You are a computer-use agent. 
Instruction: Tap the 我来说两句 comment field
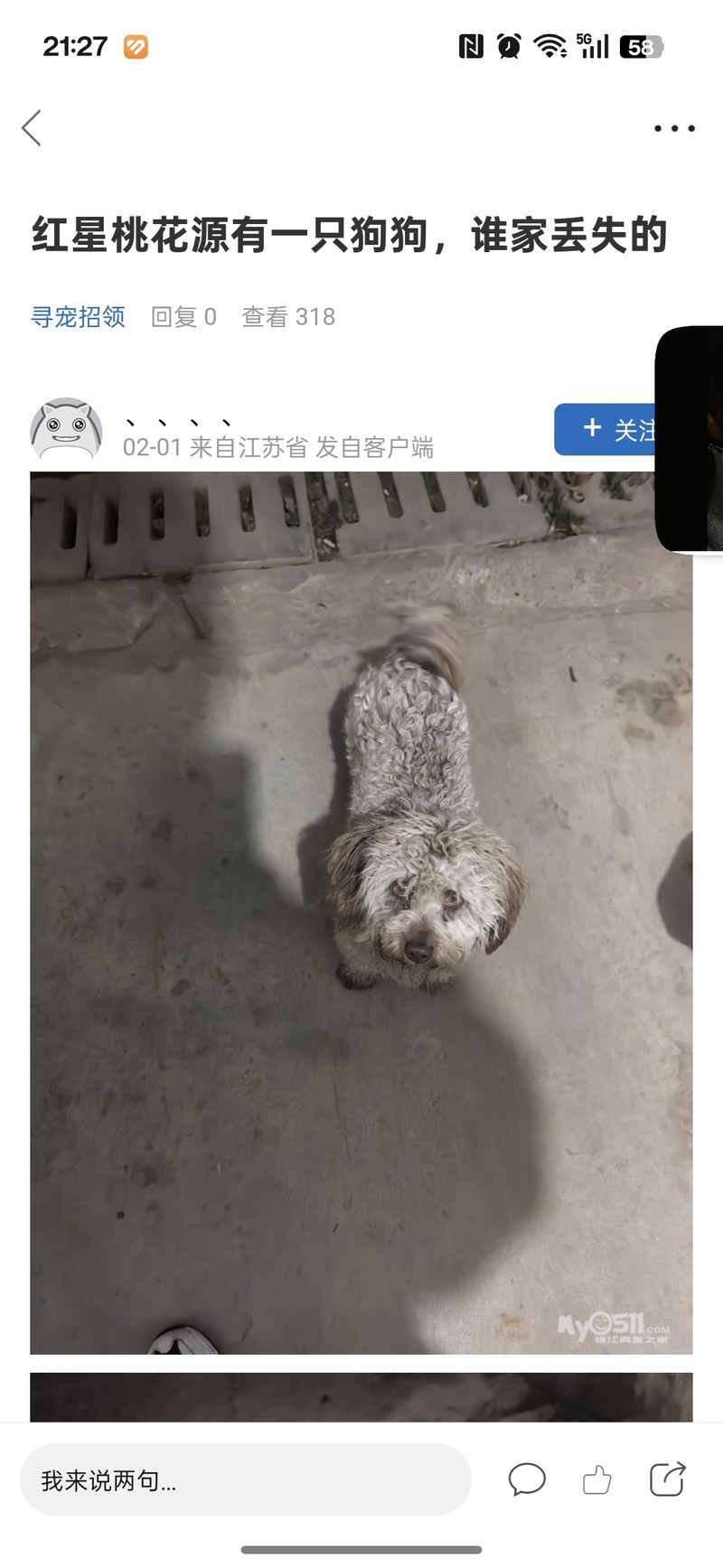coord(246,1479)
